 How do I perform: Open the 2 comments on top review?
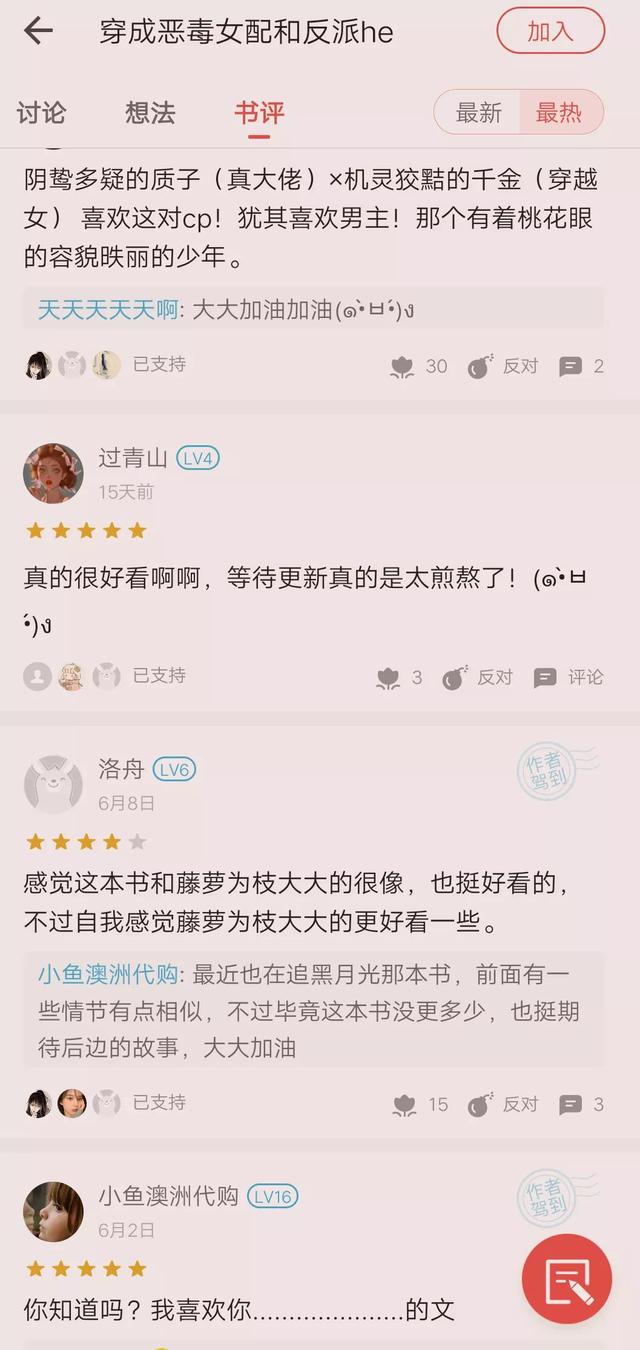(582, 367)
